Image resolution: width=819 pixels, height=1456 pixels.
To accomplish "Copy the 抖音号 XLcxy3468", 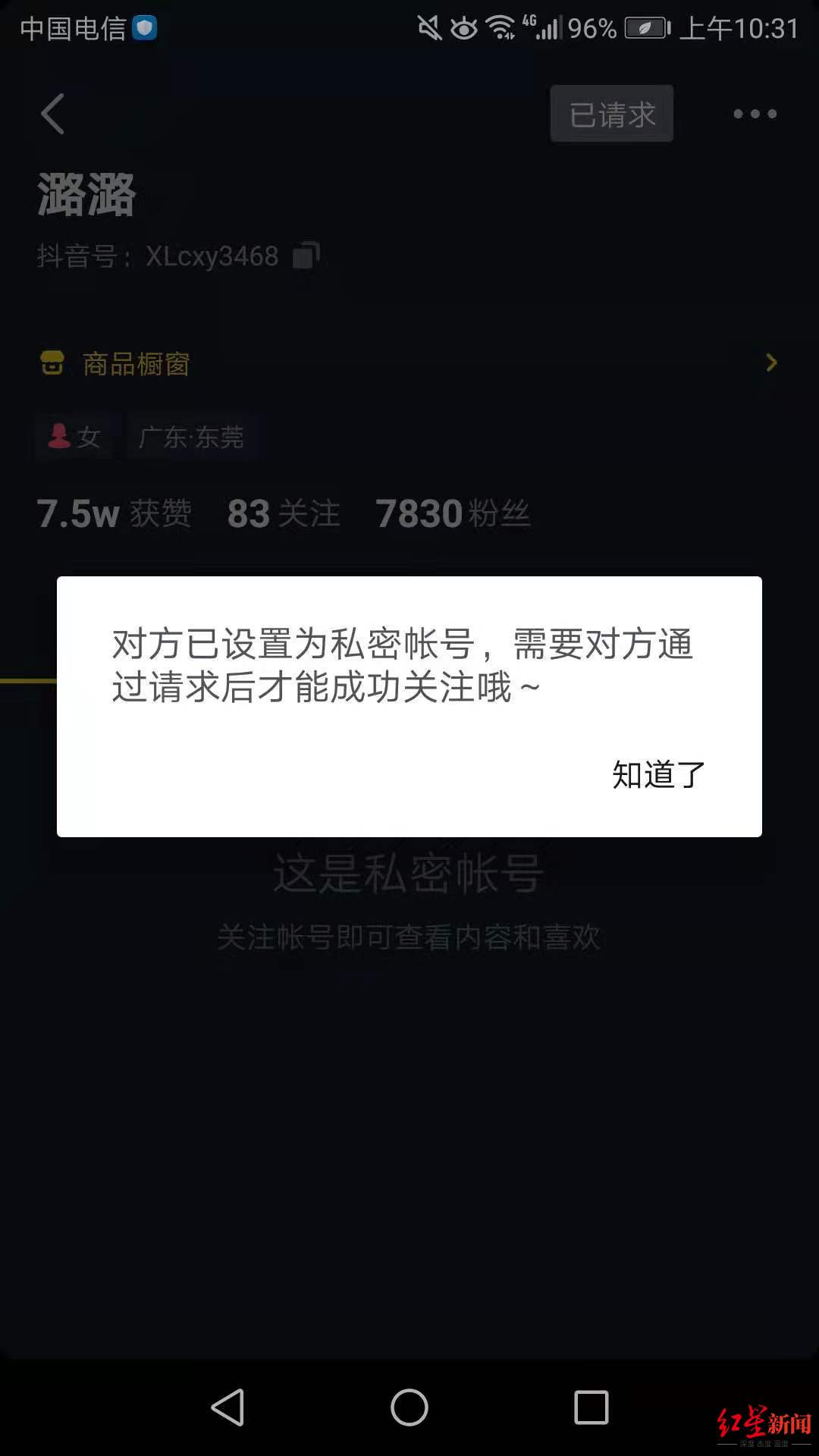I will click(306, 256).
